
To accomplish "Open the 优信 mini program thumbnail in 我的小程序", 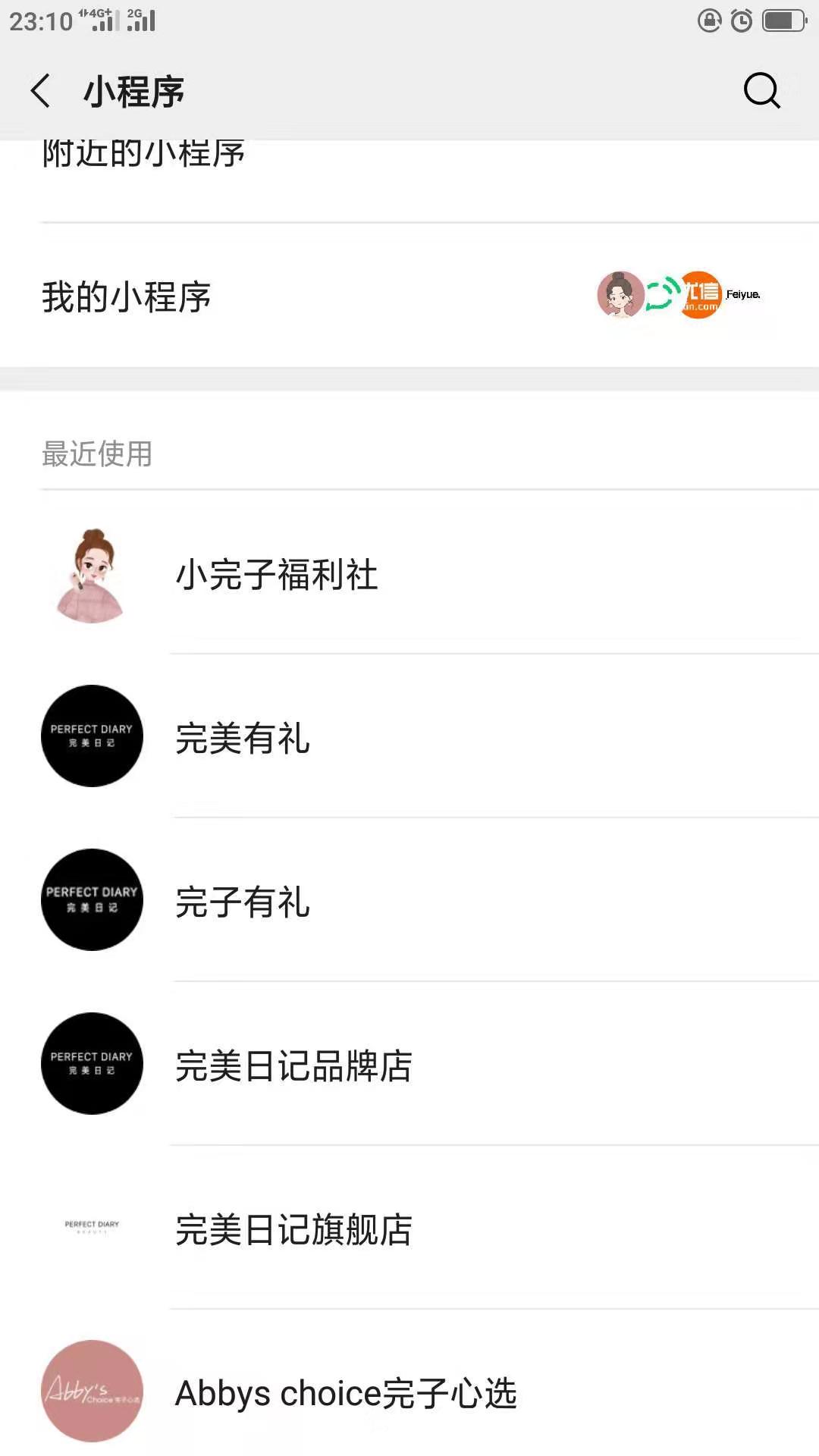I will point(698,296).
